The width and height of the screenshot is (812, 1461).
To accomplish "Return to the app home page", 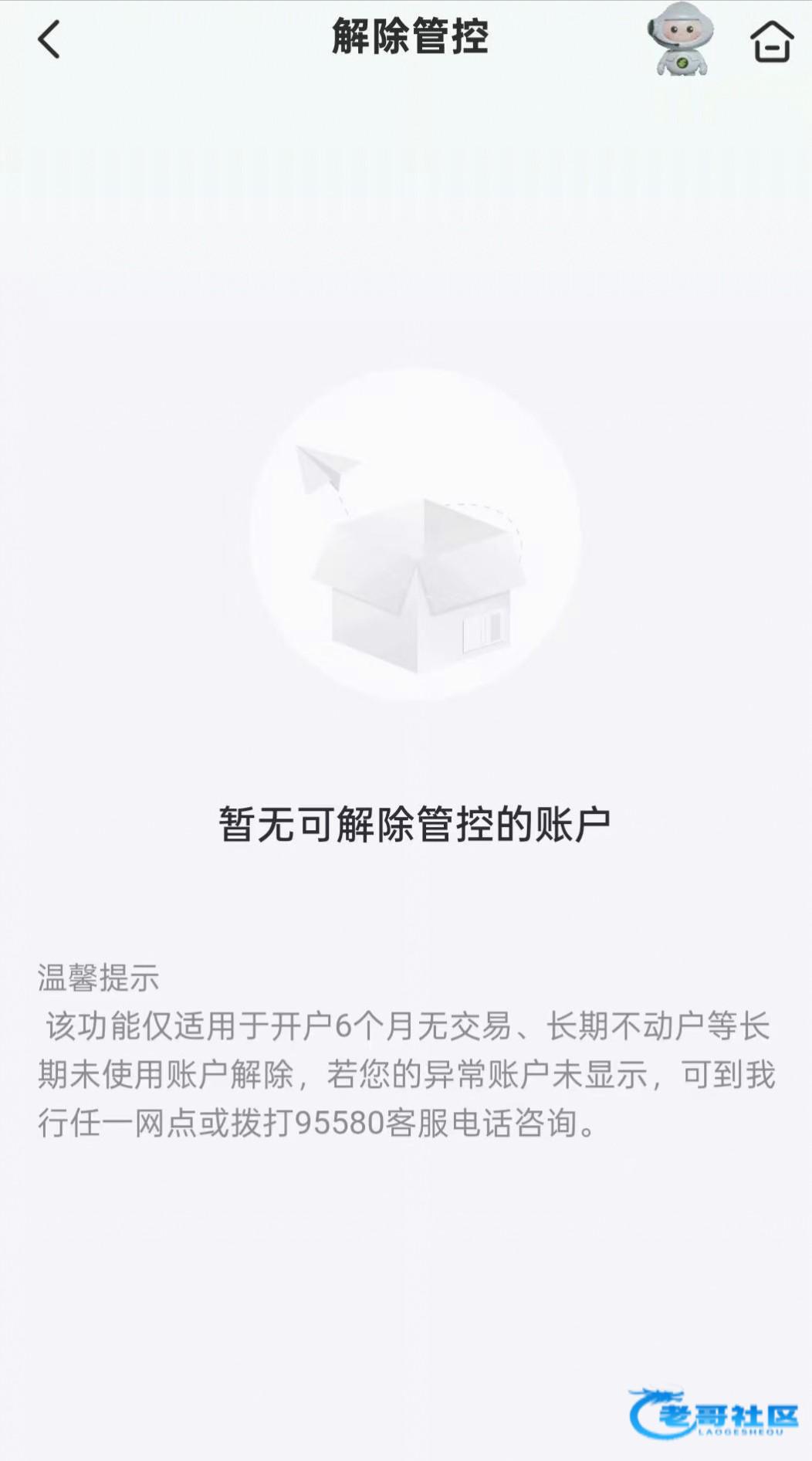I will (771, 41).
